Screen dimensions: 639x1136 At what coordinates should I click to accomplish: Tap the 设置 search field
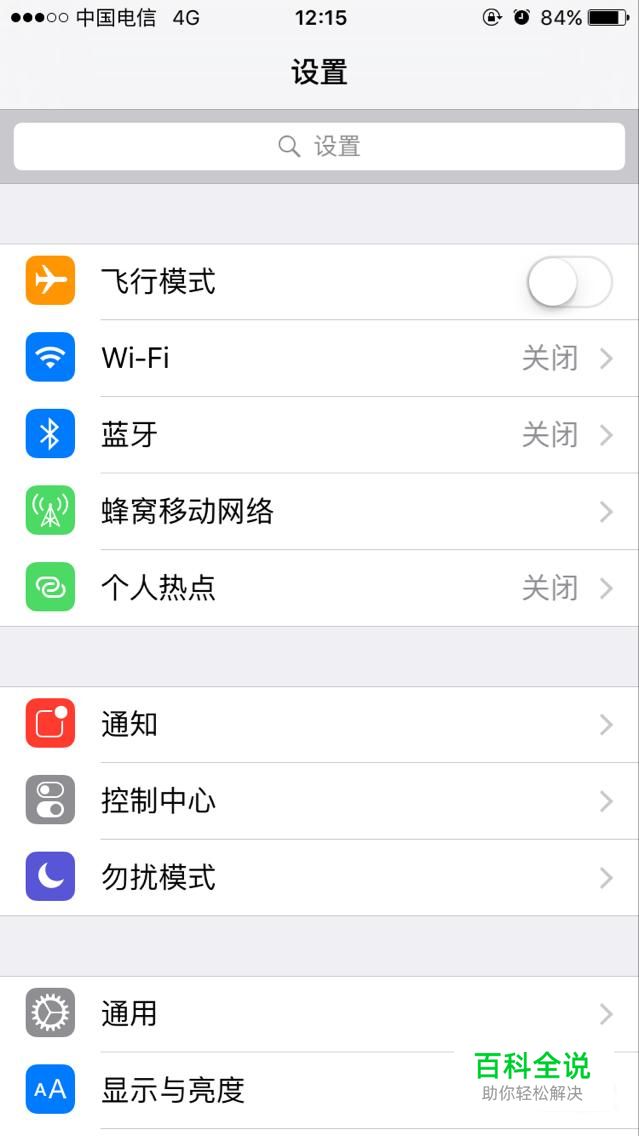(319, 147)
